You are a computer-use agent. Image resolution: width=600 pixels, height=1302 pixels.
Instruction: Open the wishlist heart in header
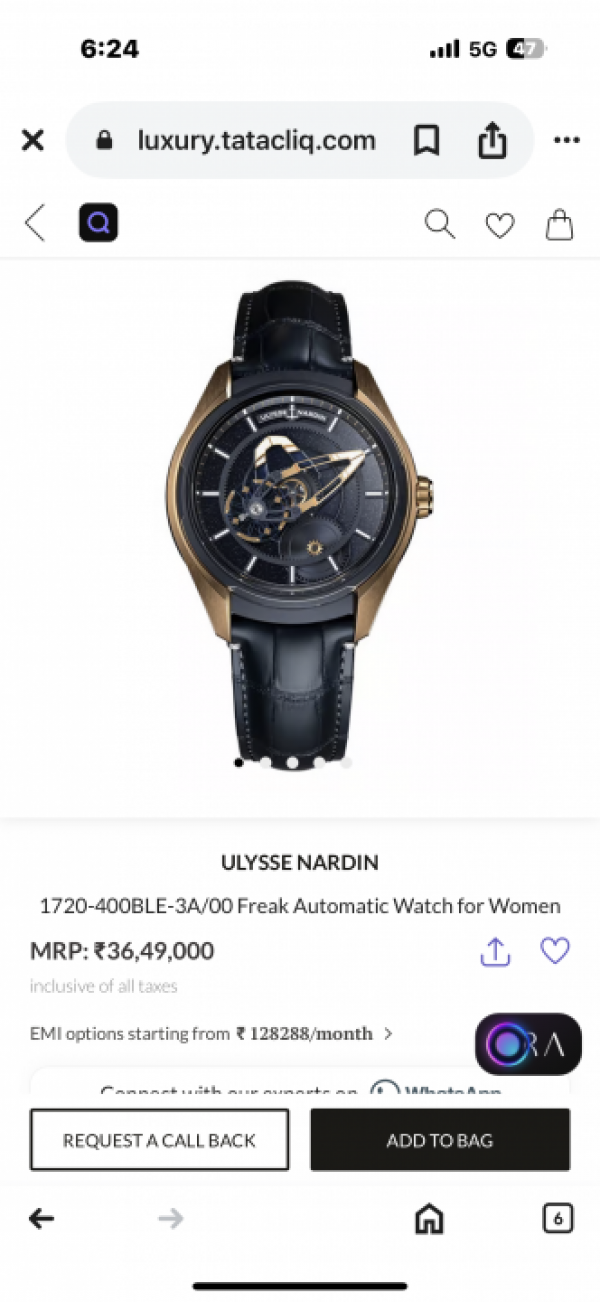click(500, 225)
